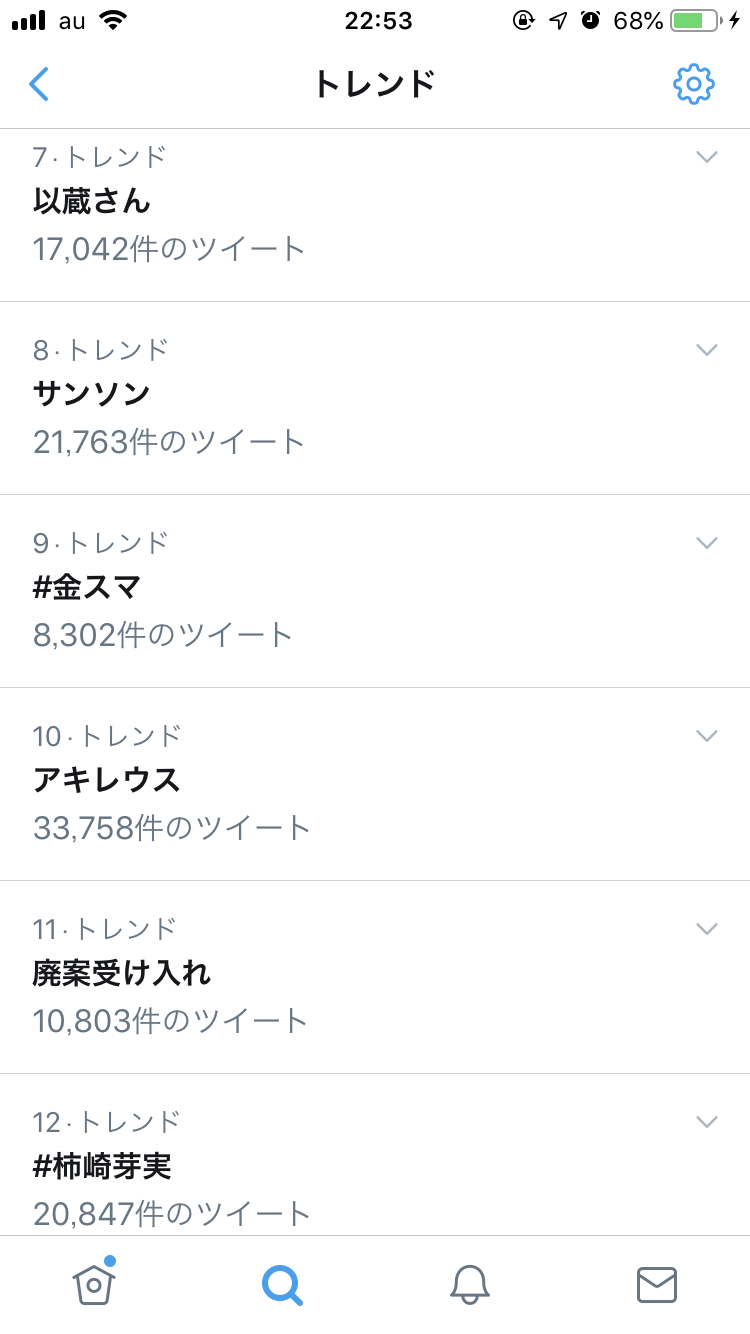Open the アキレウス trend
This screenshot has height=1334, width=750.
click(375, 784)
